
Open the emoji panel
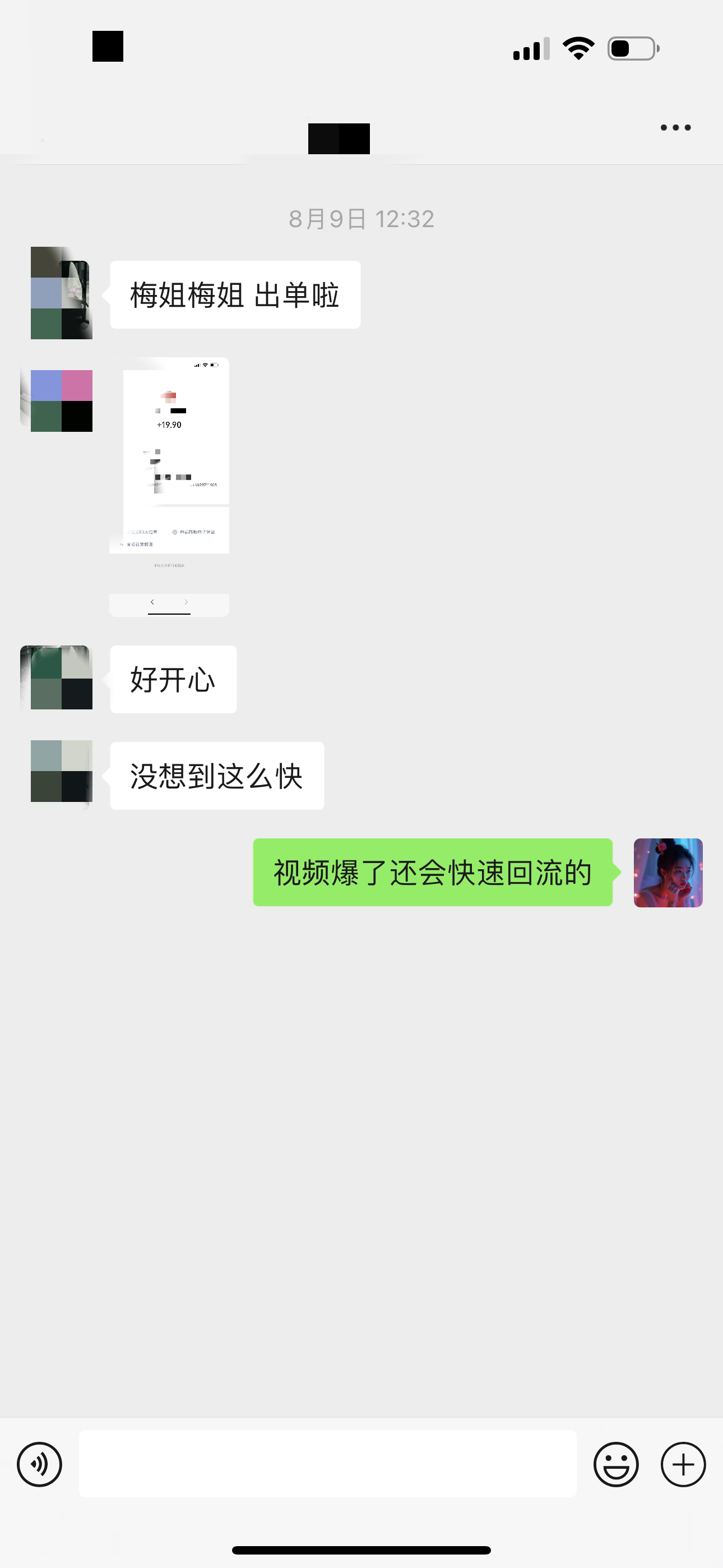coord(617,1464)
